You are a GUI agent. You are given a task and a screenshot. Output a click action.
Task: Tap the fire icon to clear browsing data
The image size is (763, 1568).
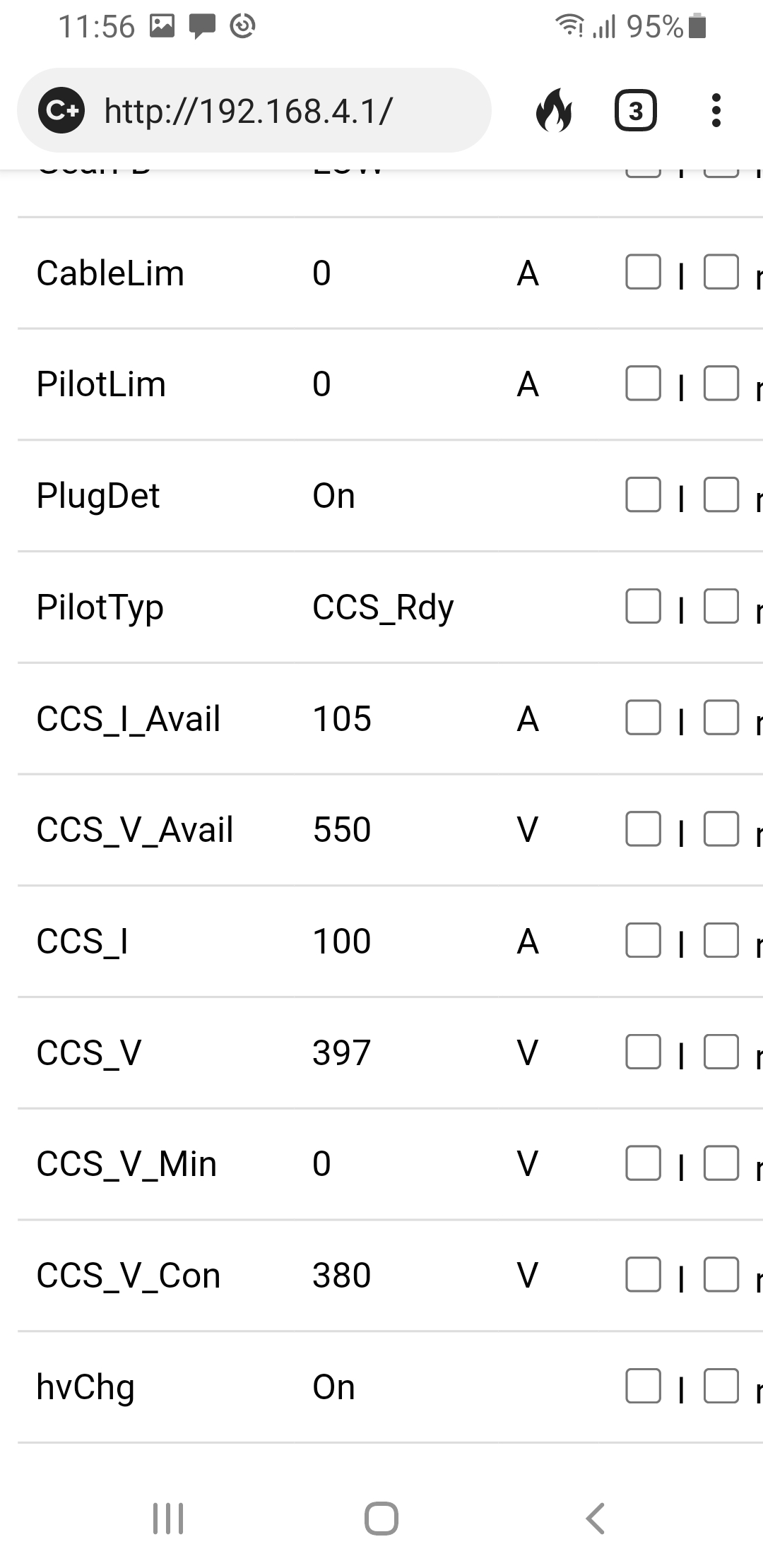click(x=554, y=111)
